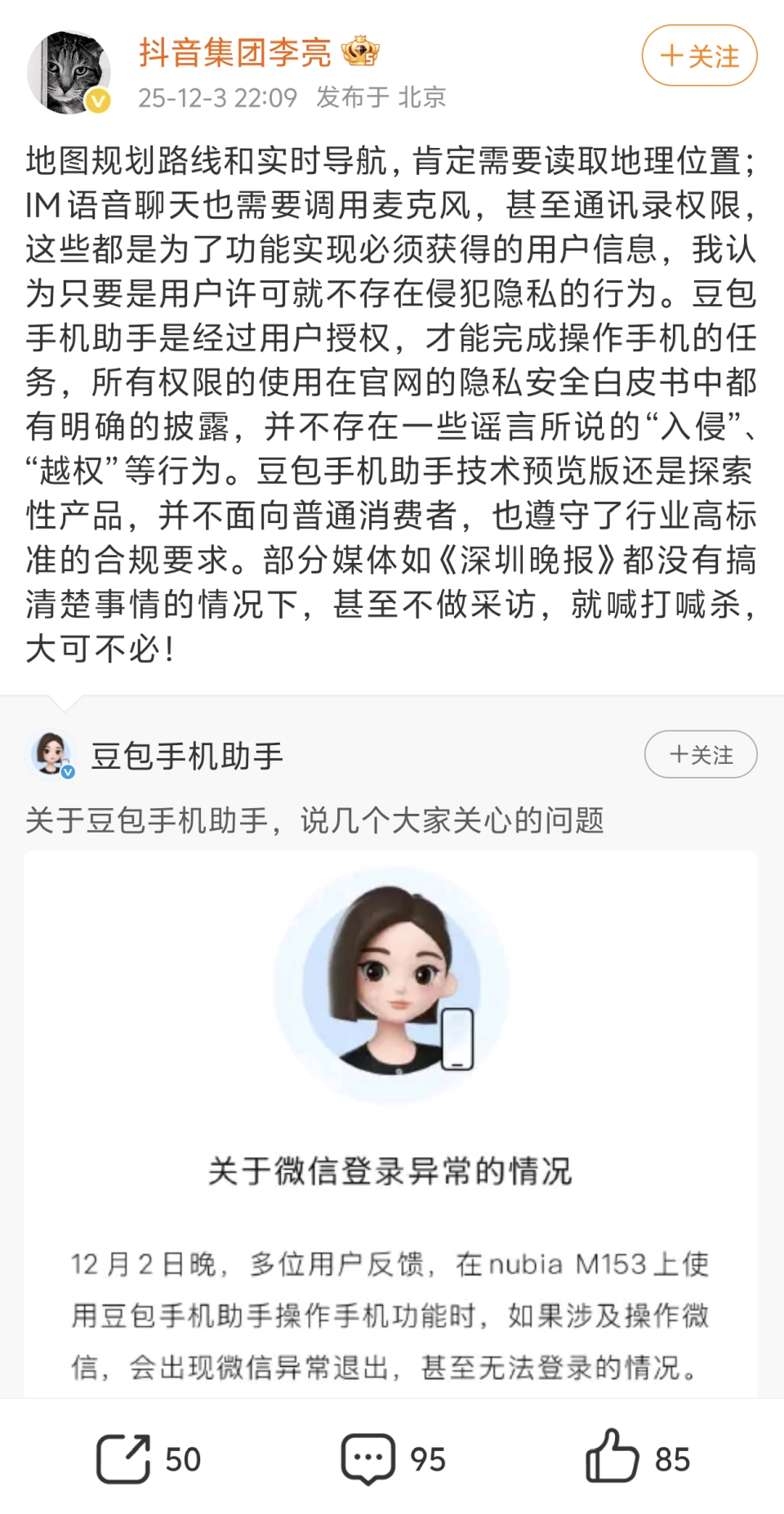
Task: Open 抖音集团李亮's profile avatar
Action: point(69,73)
